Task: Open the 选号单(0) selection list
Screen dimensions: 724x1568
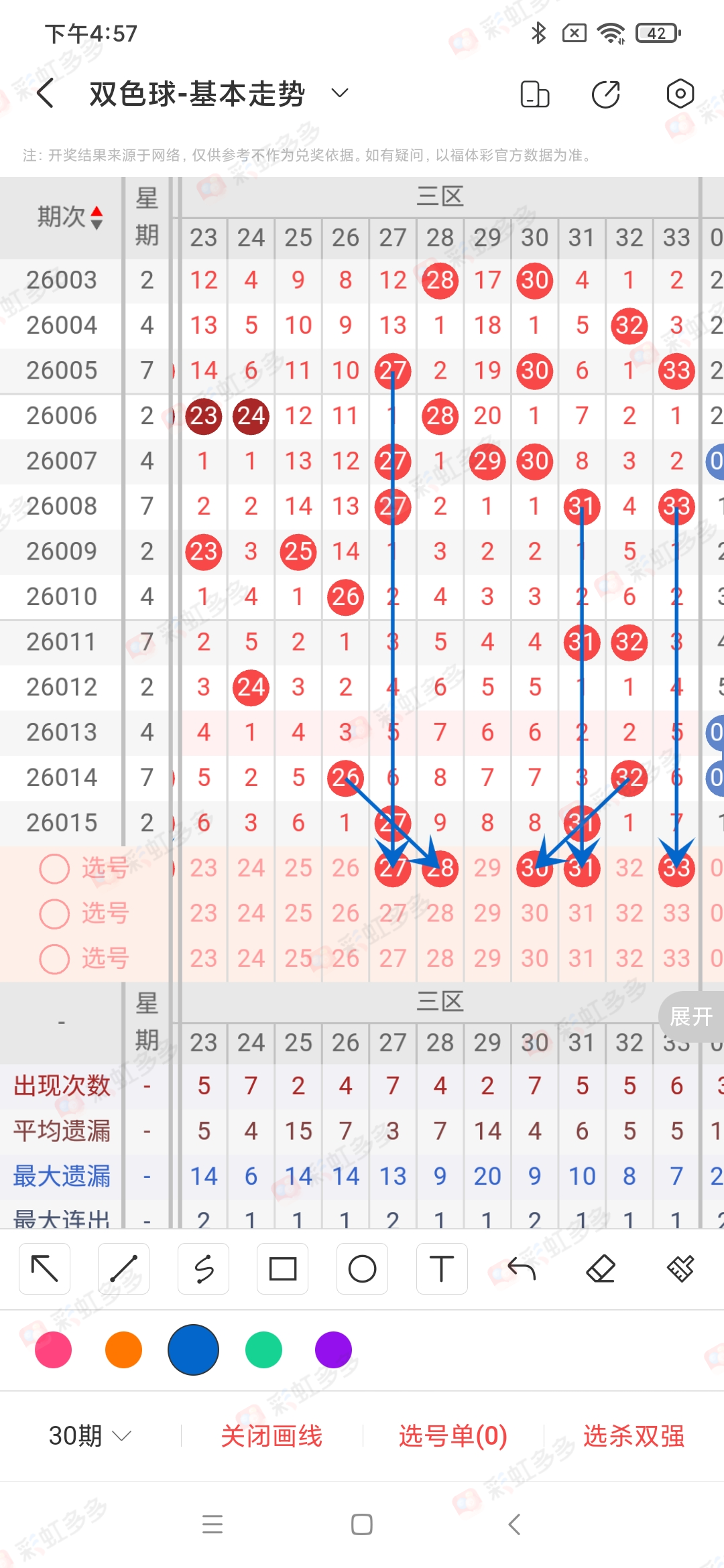Action: coord(452,1435)
